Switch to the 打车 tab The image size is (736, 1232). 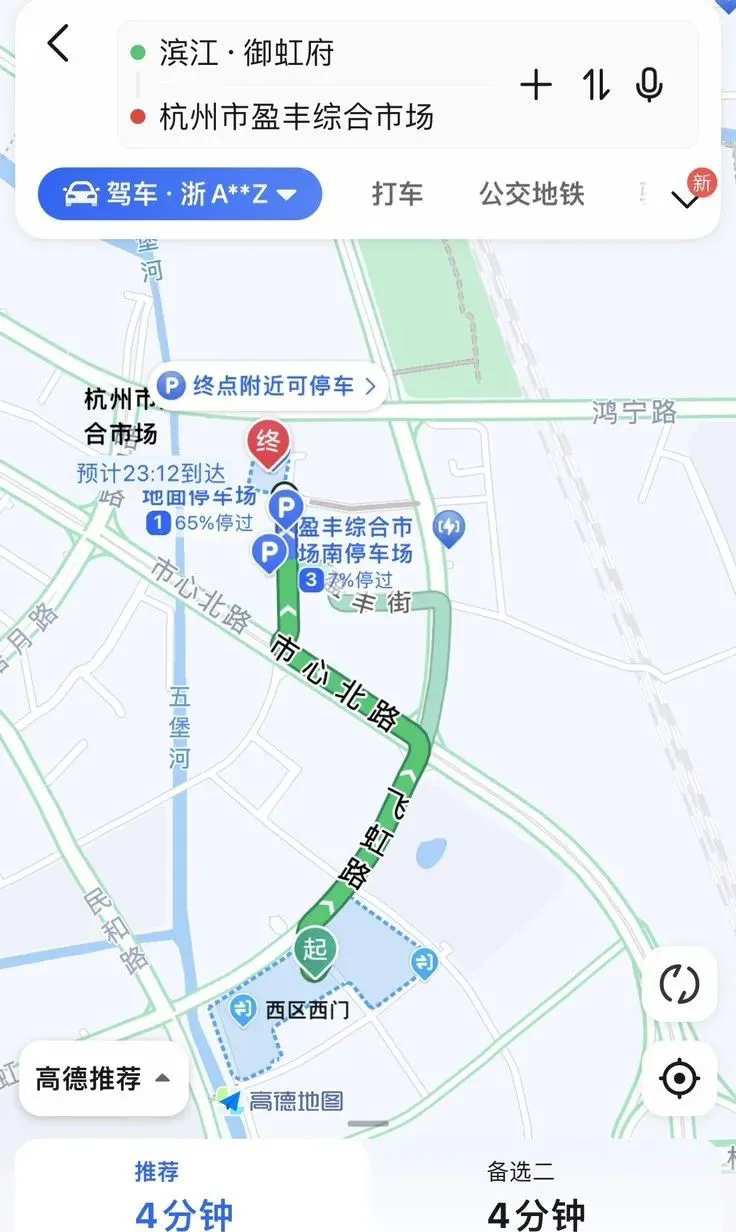[x=398, y=194]
